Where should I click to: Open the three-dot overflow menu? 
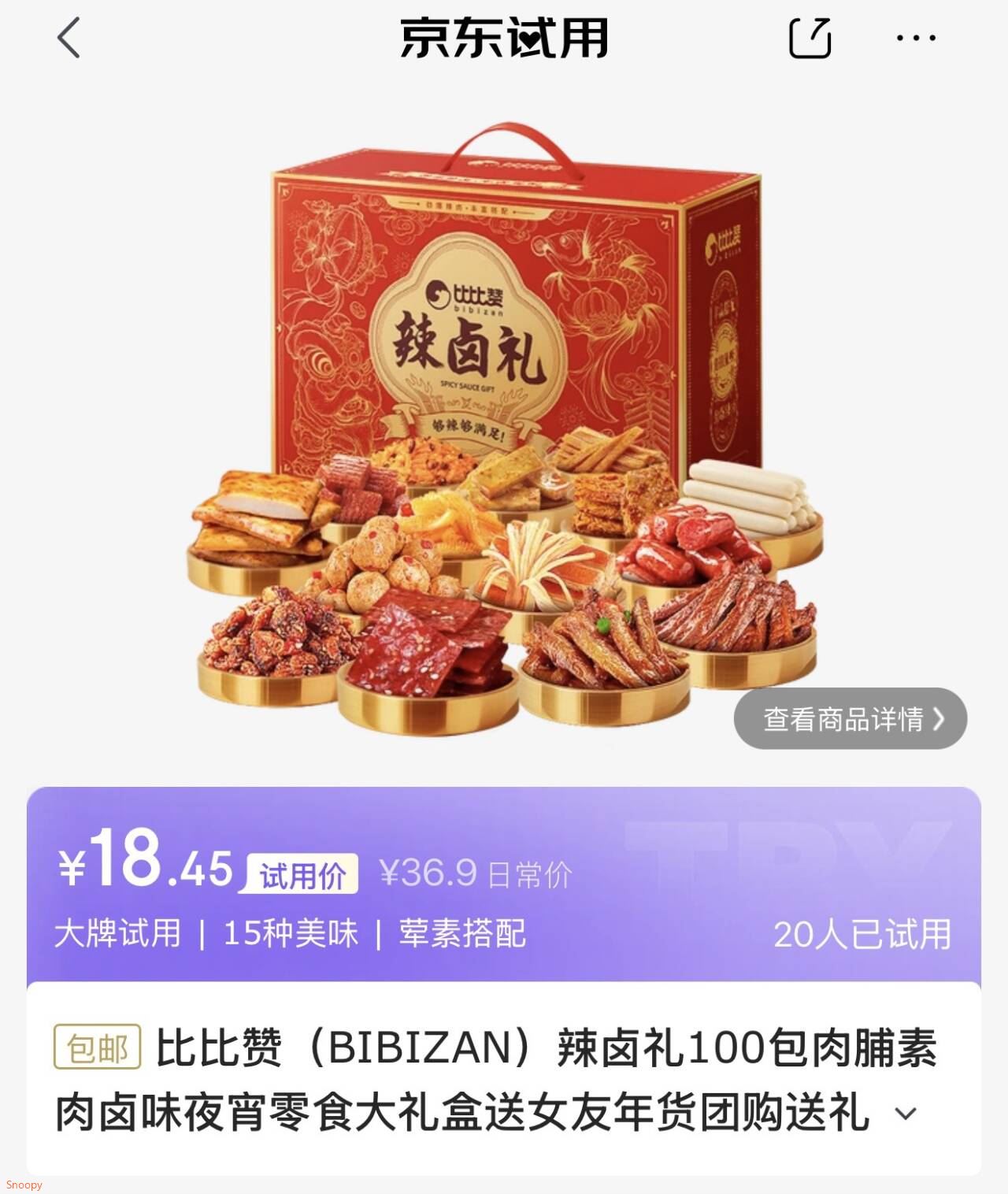click(x=916, y=38)
